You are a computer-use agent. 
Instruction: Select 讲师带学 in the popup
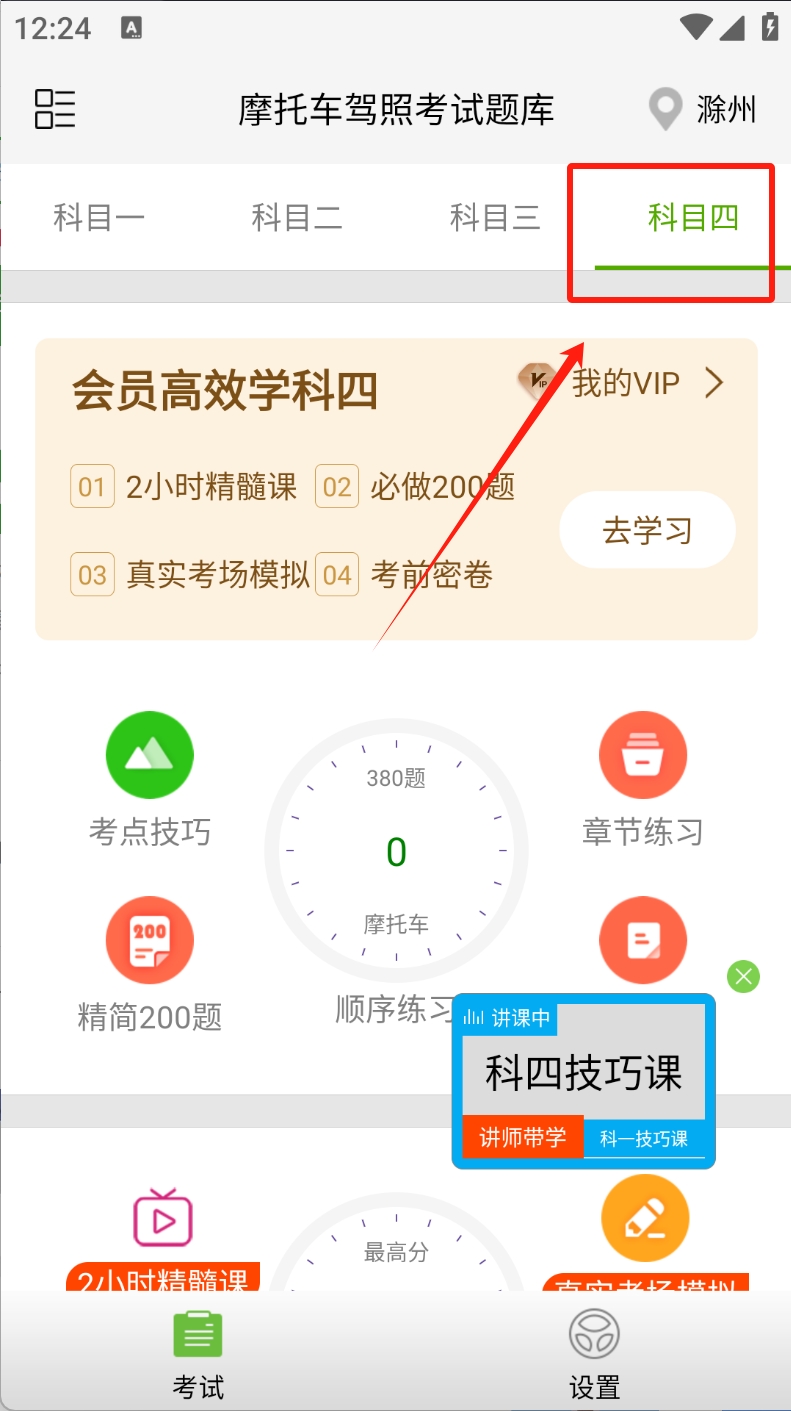[522, 1138]
